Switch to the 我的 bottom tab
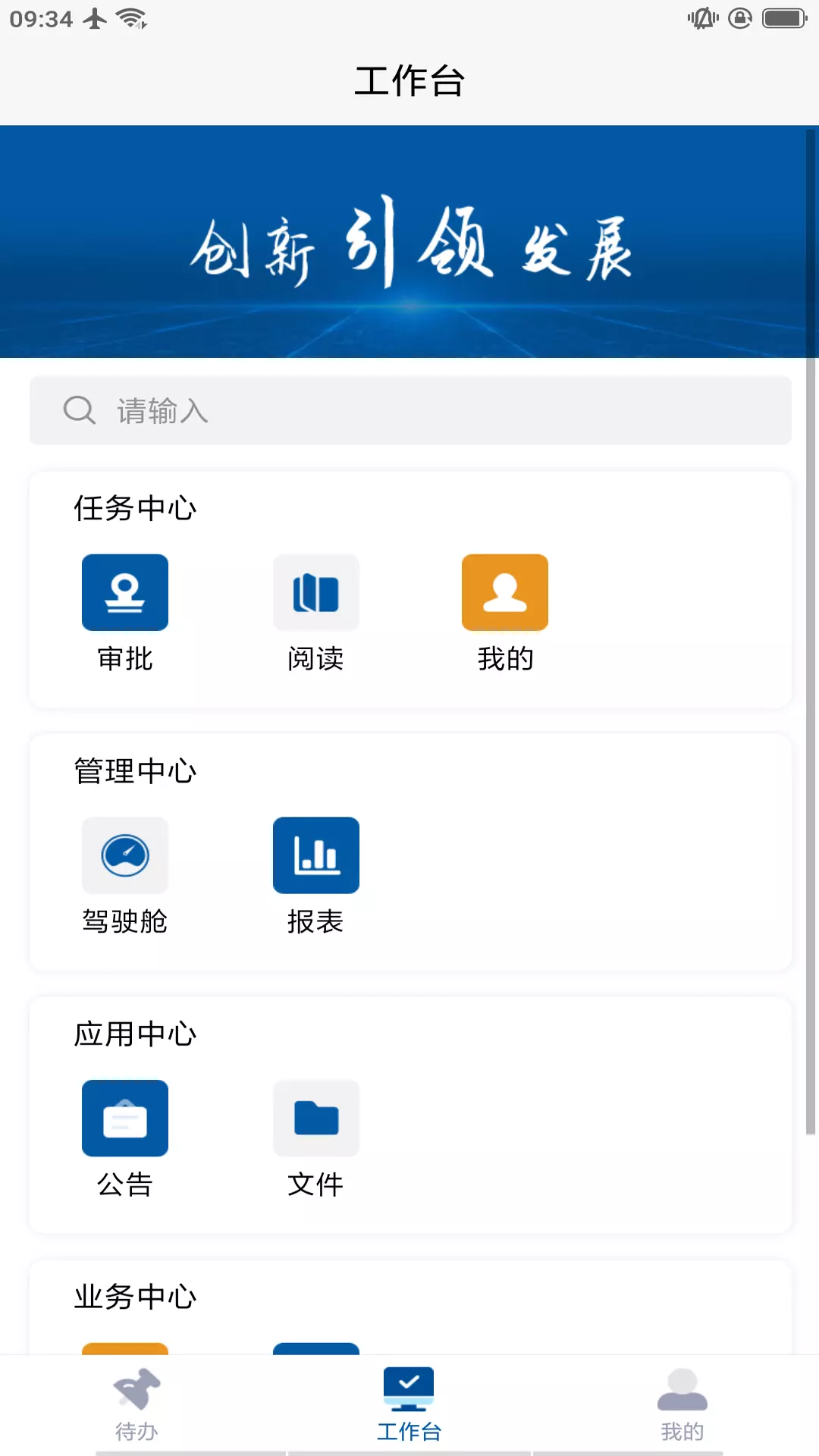The width and height of the screenshot is (819, 1456). pyautogui.click(x=682, y=1404)
